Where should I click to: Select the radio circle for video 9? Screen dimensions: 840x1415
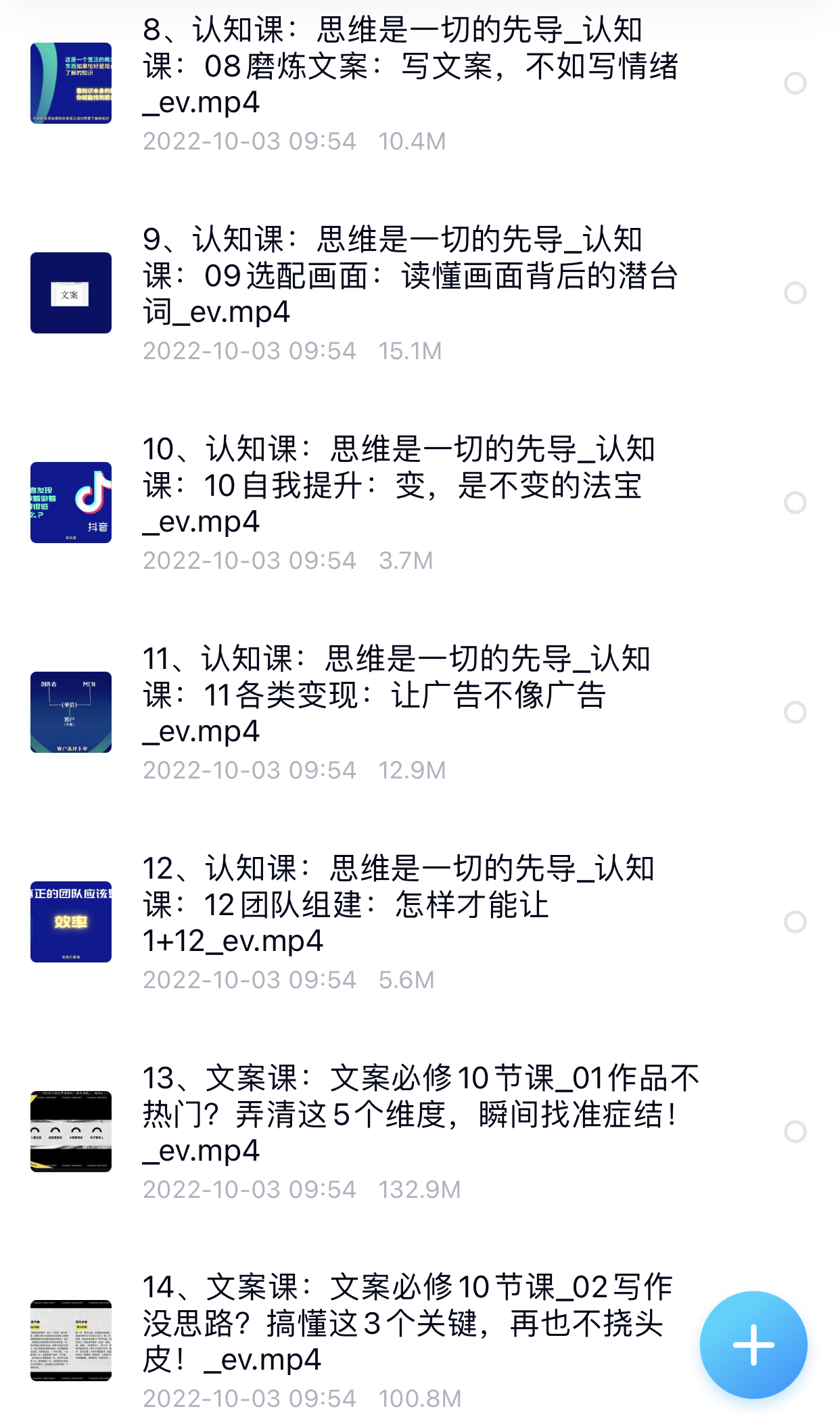pyautogui.click(x=795, y=293)
